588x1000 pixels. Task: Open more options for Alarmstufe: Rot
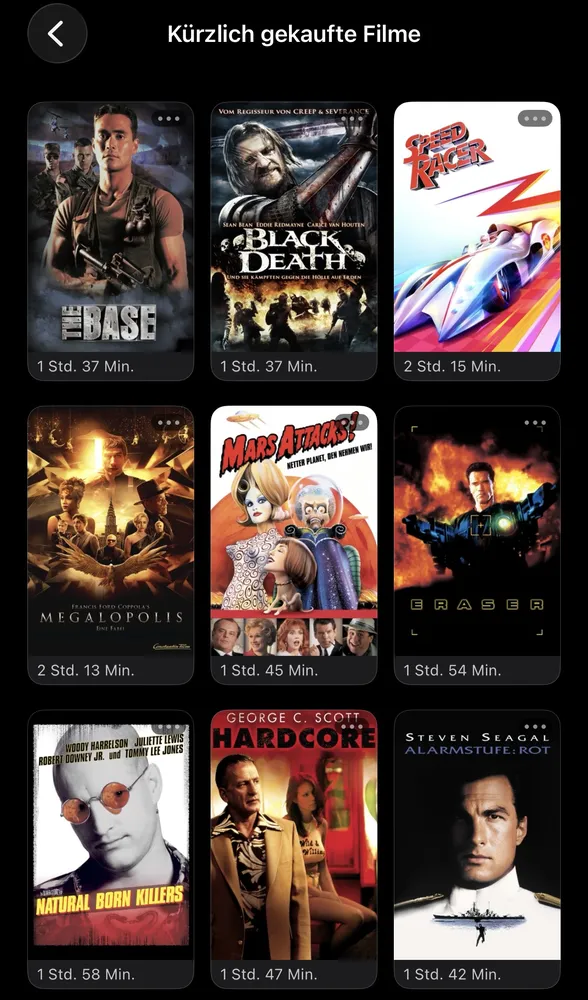[x=534, y=727]
